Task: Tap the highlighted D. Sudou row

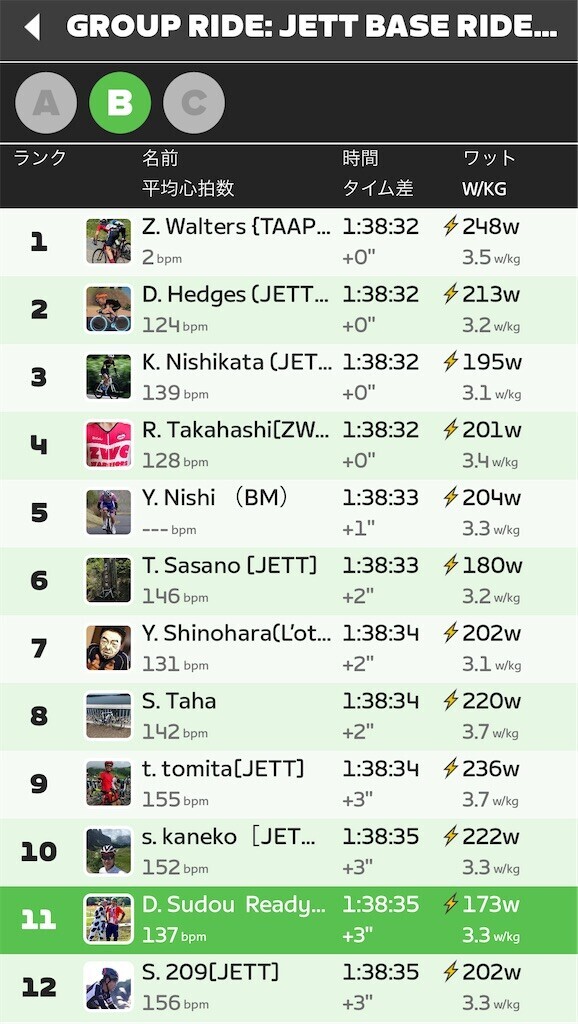Action: click(289, 921)
